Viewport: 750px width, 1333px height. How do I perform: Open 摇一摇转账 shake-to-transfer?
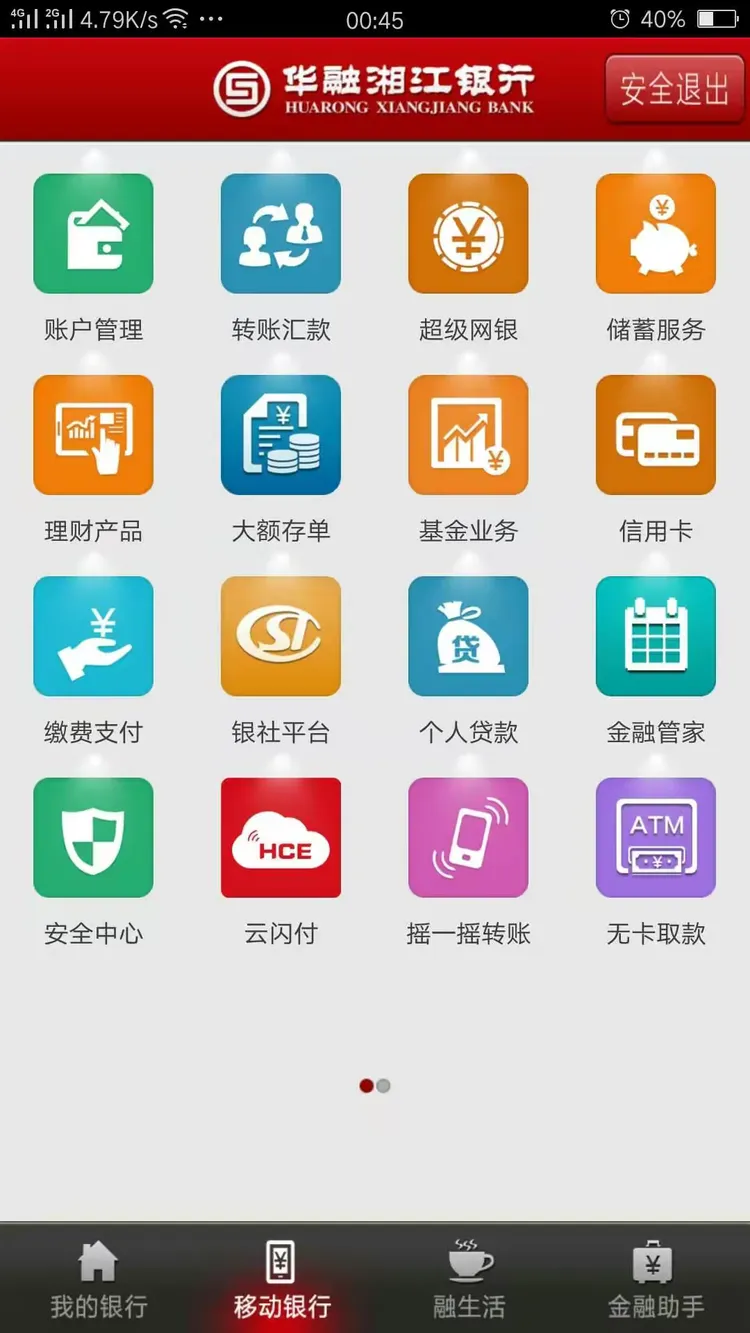click(468, 838)
